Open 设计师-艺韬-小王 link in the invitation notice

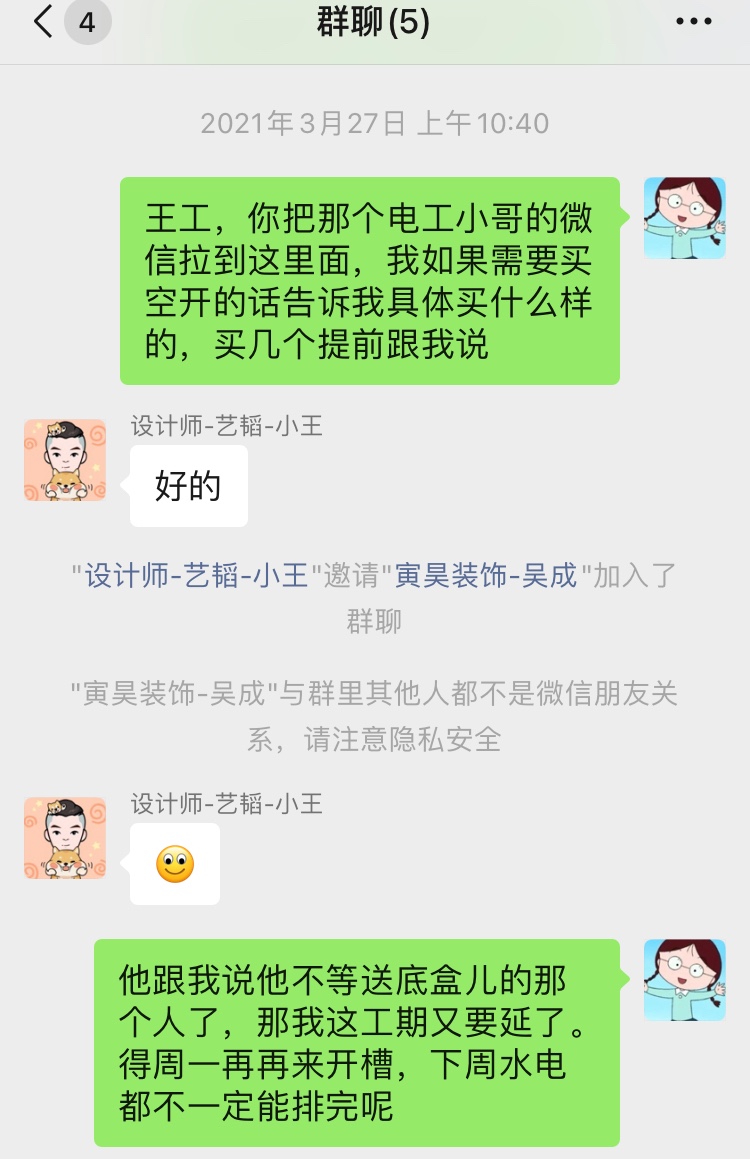tap(196, 576)
